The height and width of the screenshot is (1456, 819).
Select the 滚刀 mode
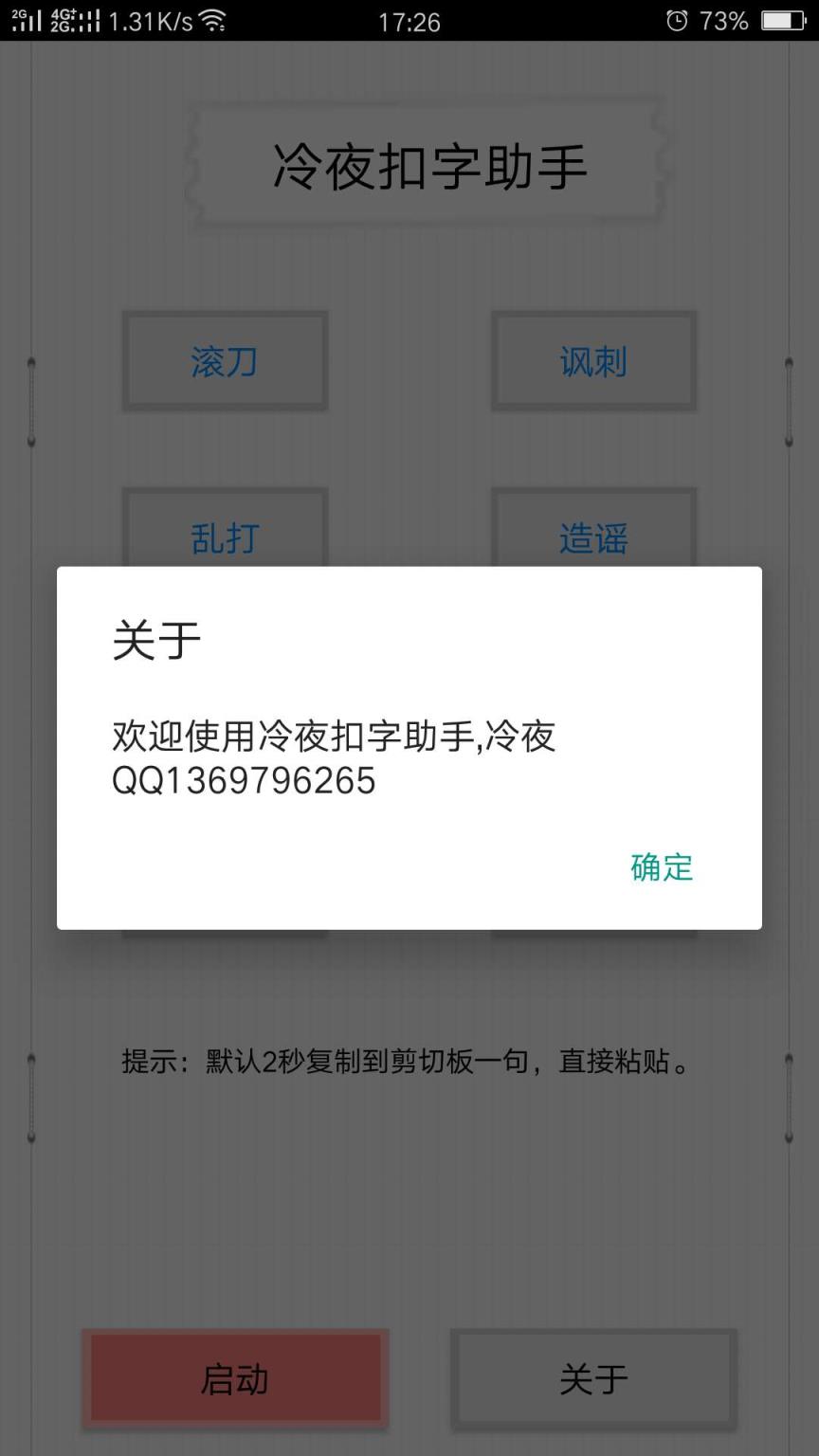(224, 362)
